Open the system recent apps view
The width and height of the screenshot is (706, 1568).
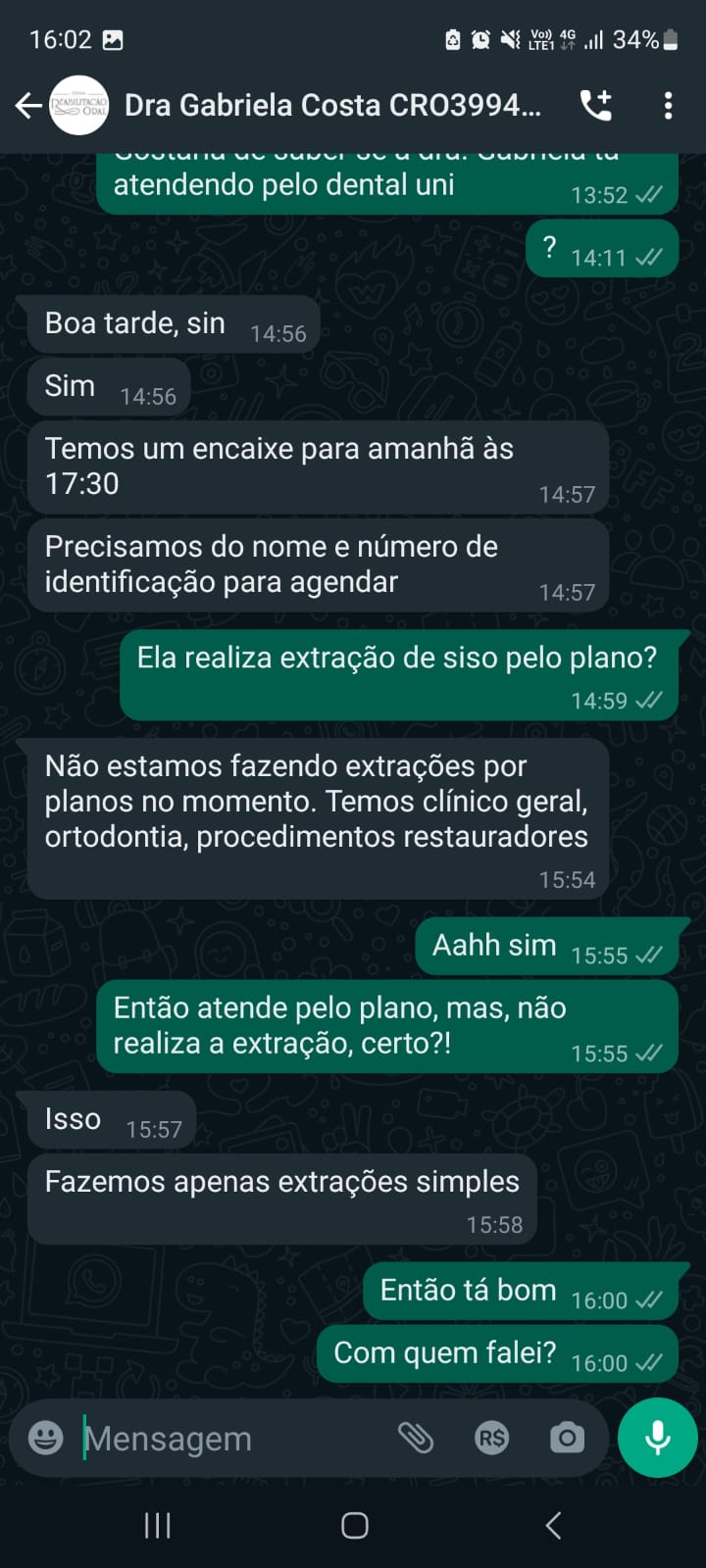pos(158,1525)
